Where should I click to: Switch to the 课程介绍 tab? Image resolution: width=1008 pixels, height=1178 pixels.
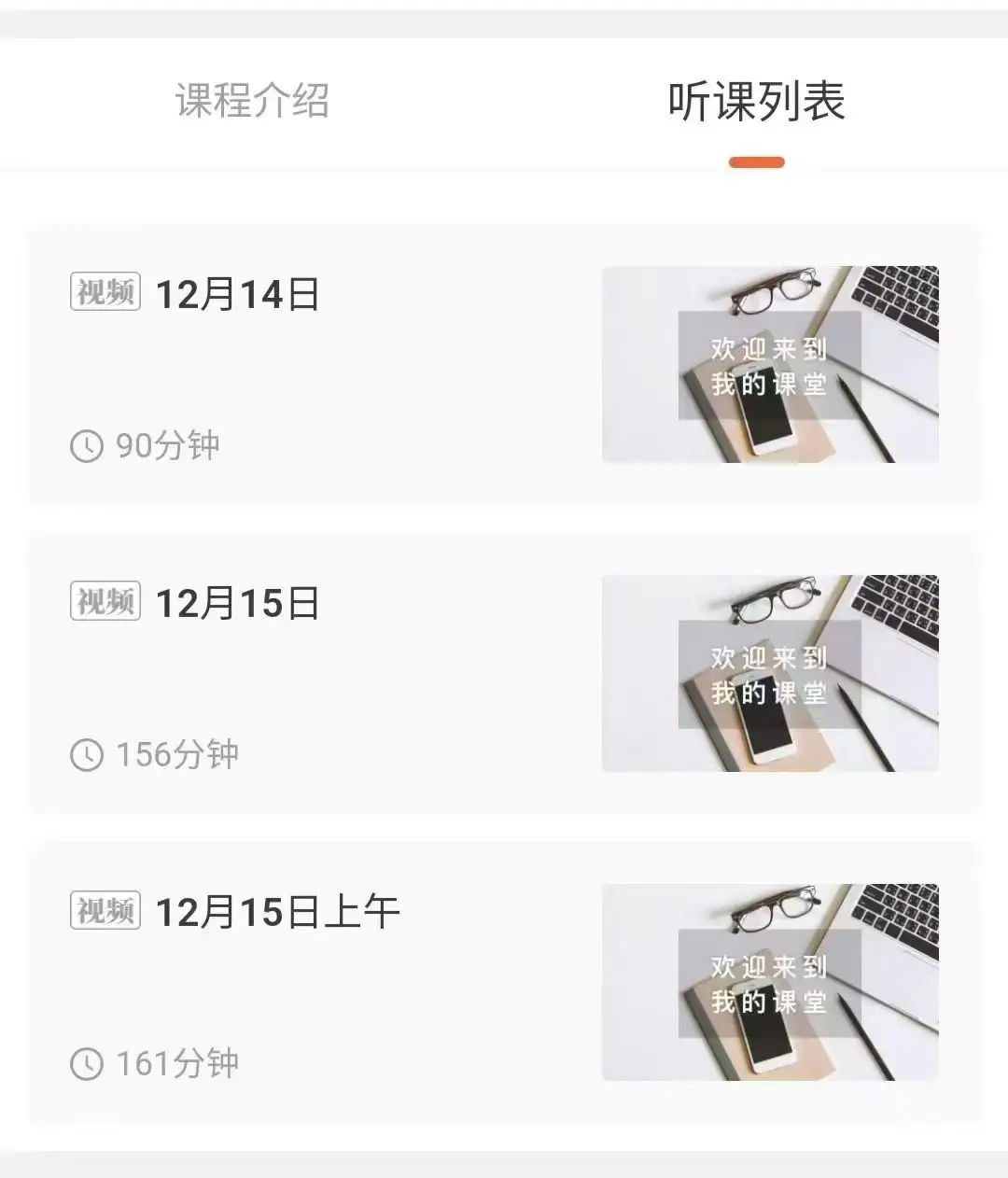click(252, 101)
